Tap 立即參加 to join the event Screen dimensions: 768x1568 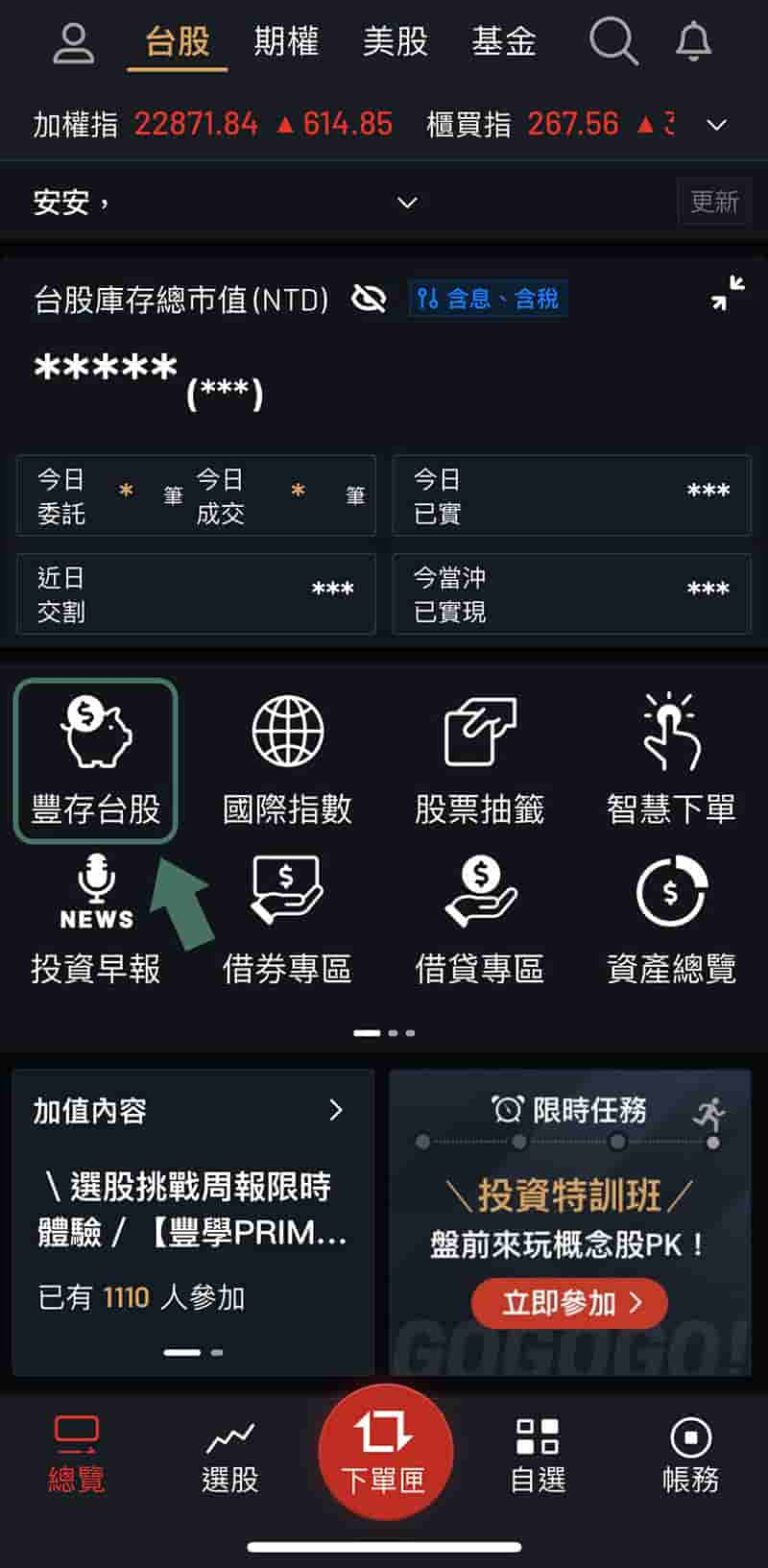[568, 1302]
